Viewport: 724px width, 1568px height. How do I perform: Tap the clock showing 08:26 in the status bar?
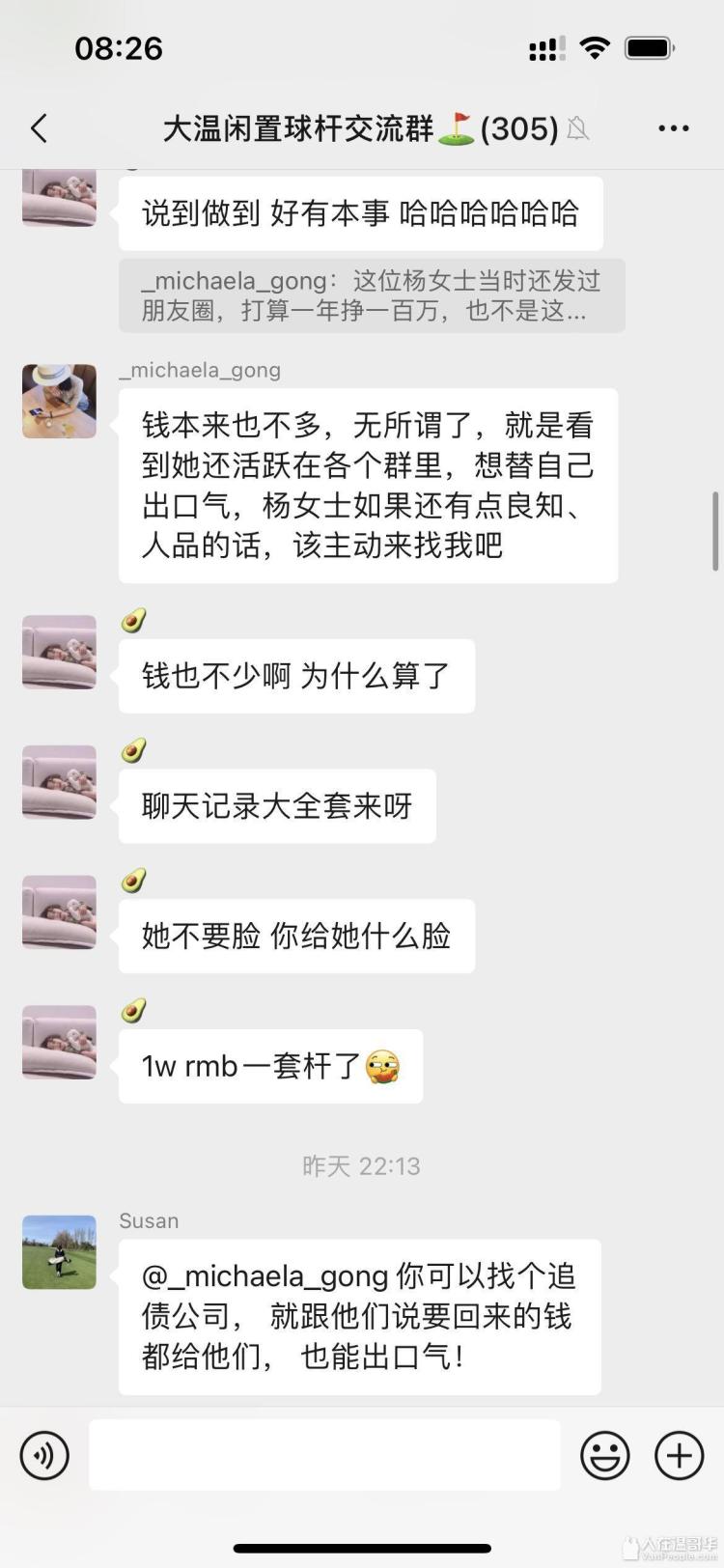point(119,46)
